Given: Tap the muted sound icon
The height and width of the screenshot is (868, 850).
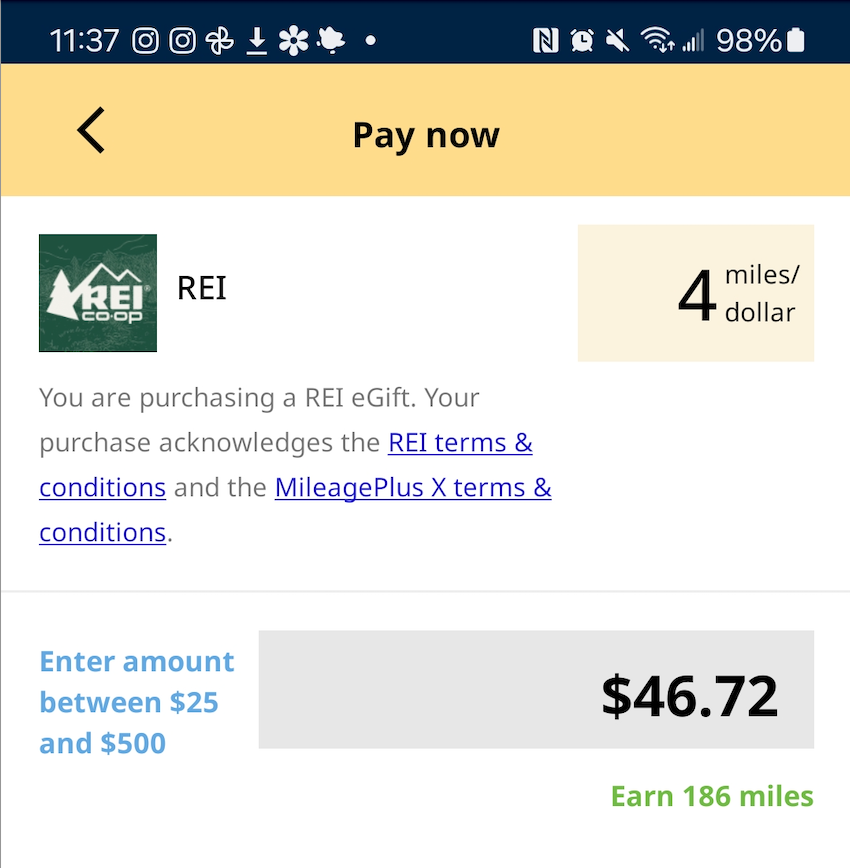Looking at the screenshot, I should 615,40.
